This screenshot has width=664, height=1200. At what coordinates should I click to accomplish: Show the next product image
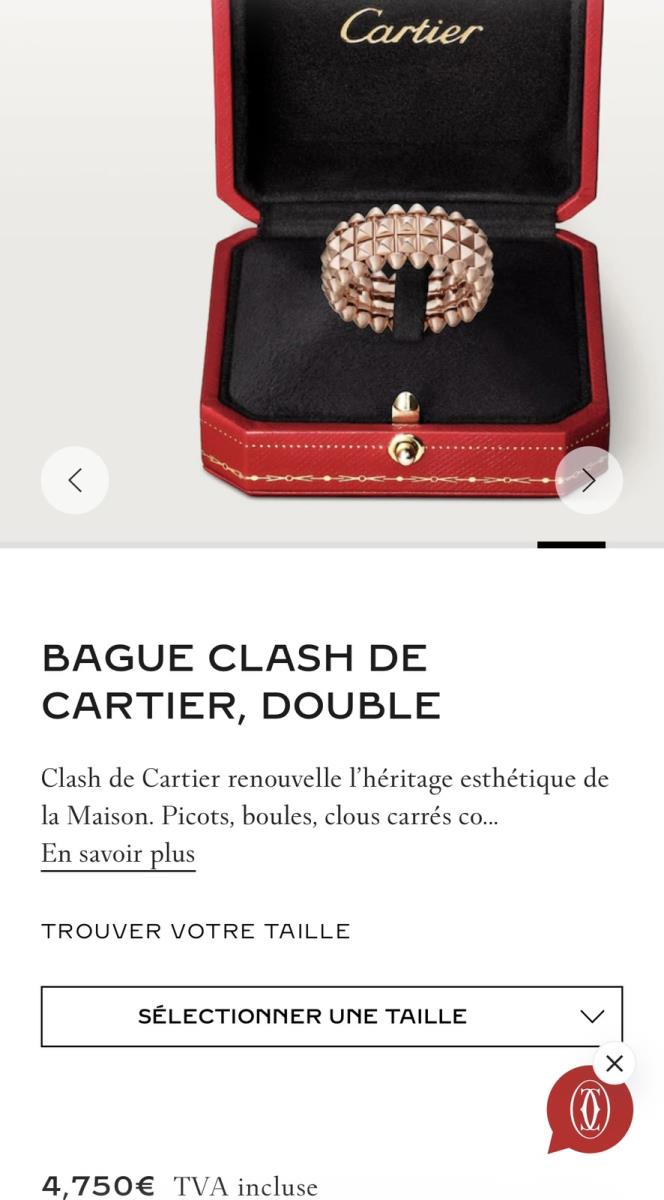pos(588,480)
